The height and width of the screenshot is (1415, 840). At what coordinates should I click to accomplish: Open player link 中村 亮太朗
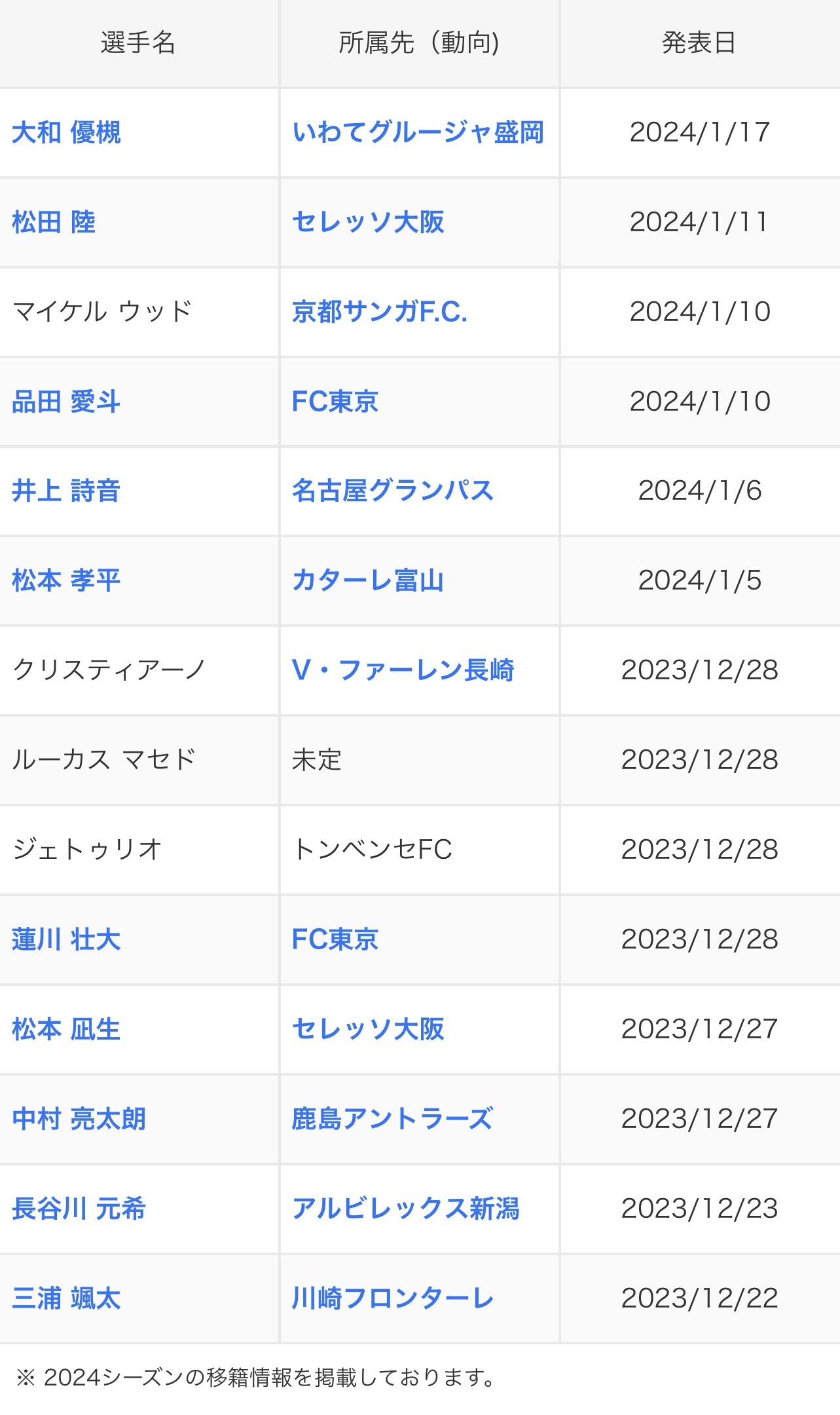pyautogui.click(x=79, y=1119)
